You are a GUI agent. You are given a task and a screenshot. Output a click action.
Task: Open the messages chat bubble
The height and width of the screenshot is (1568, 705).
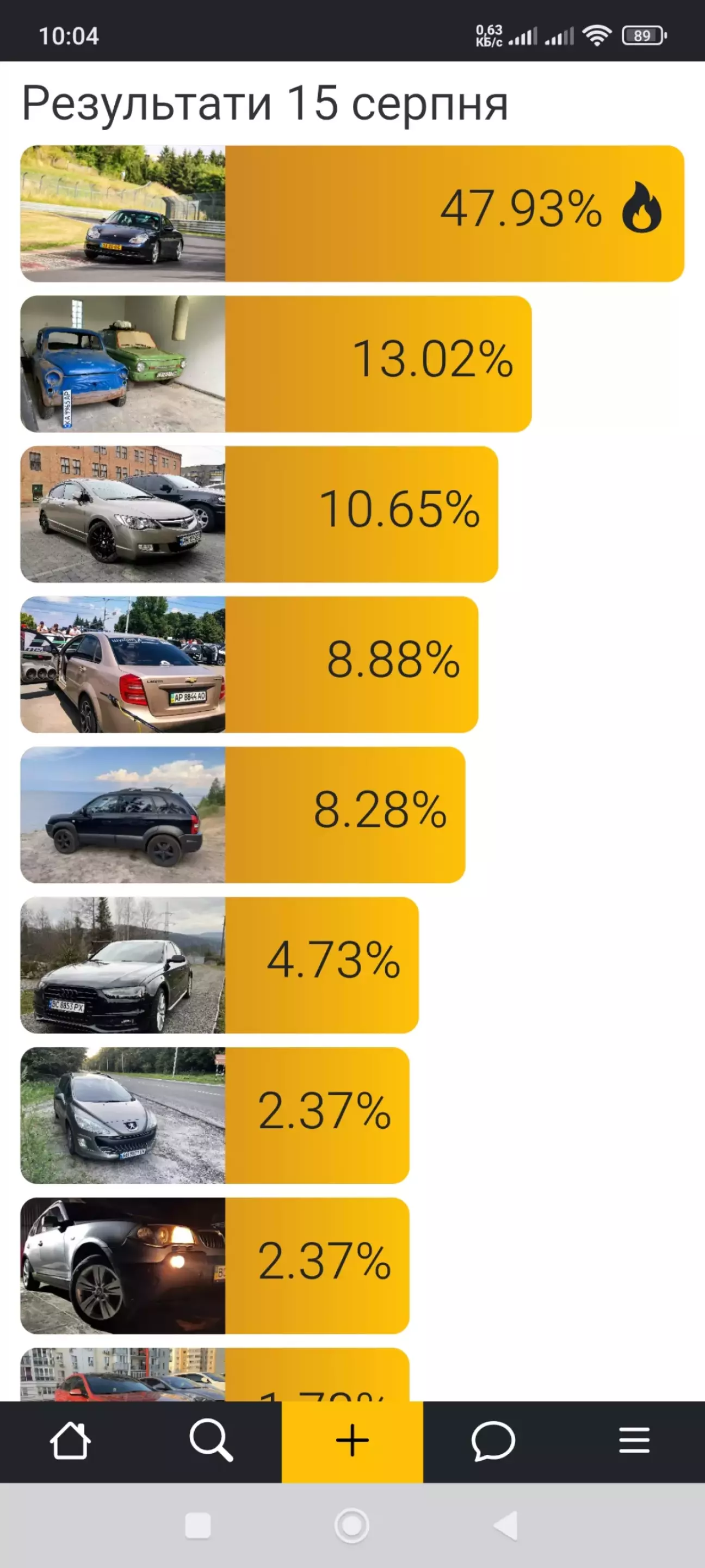(493, 1441)
